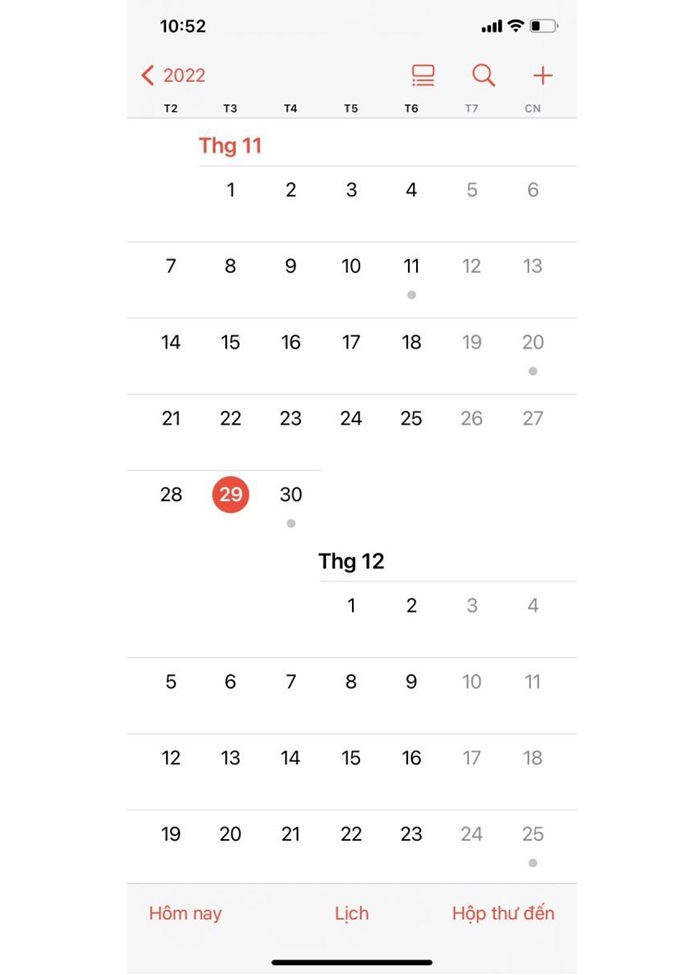Select 25 in Thg 12 with event
This screenshot has width=700, height=975.
pyautogui.click(x=532, y=834)
